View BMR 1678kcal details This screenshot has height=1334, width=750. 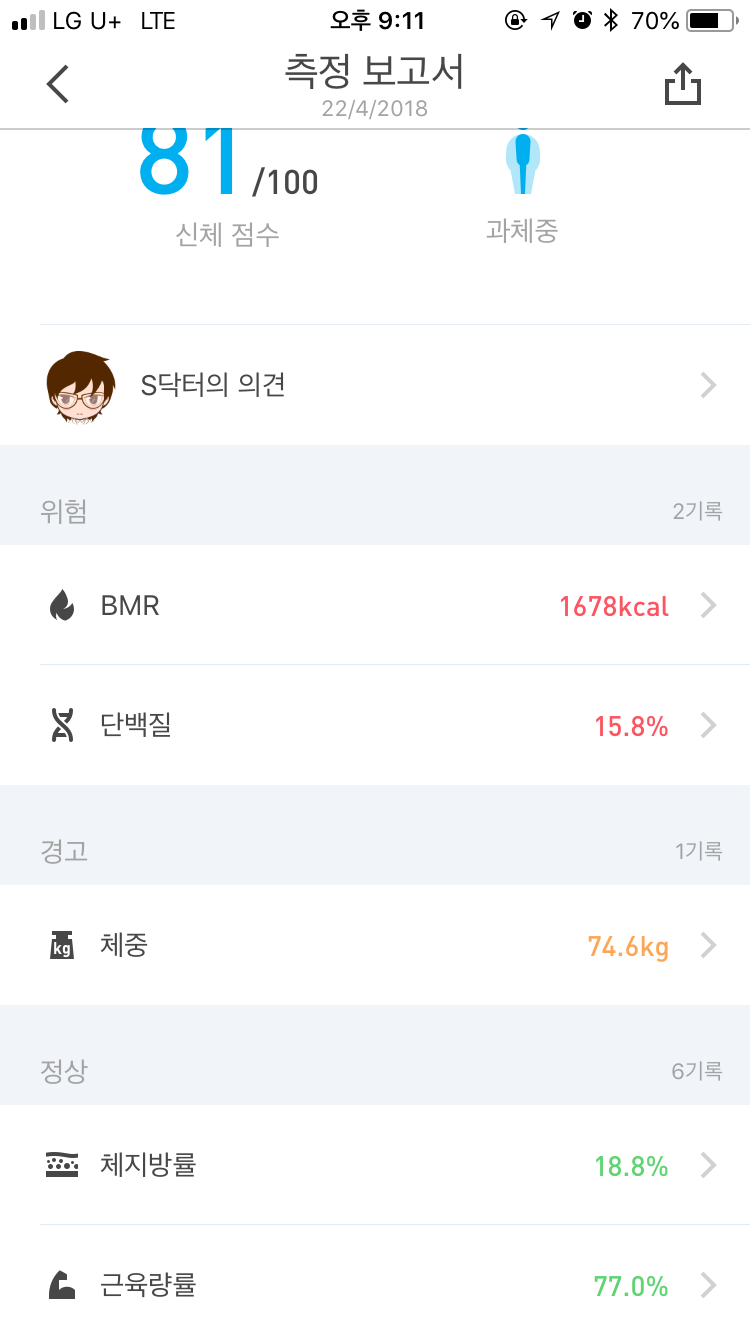(x=380, y=605)
